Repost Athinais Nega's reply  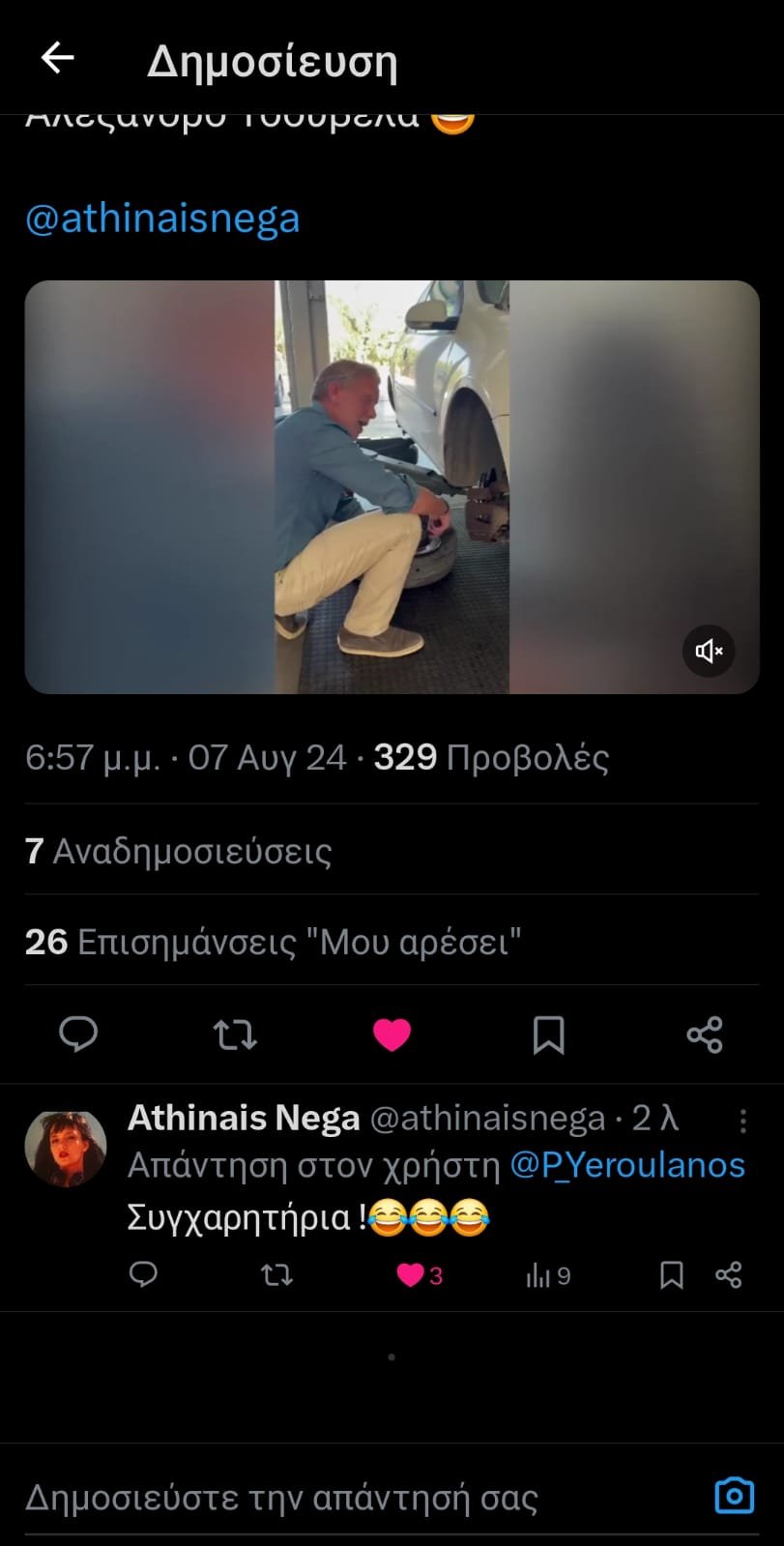coord(277,1275)
